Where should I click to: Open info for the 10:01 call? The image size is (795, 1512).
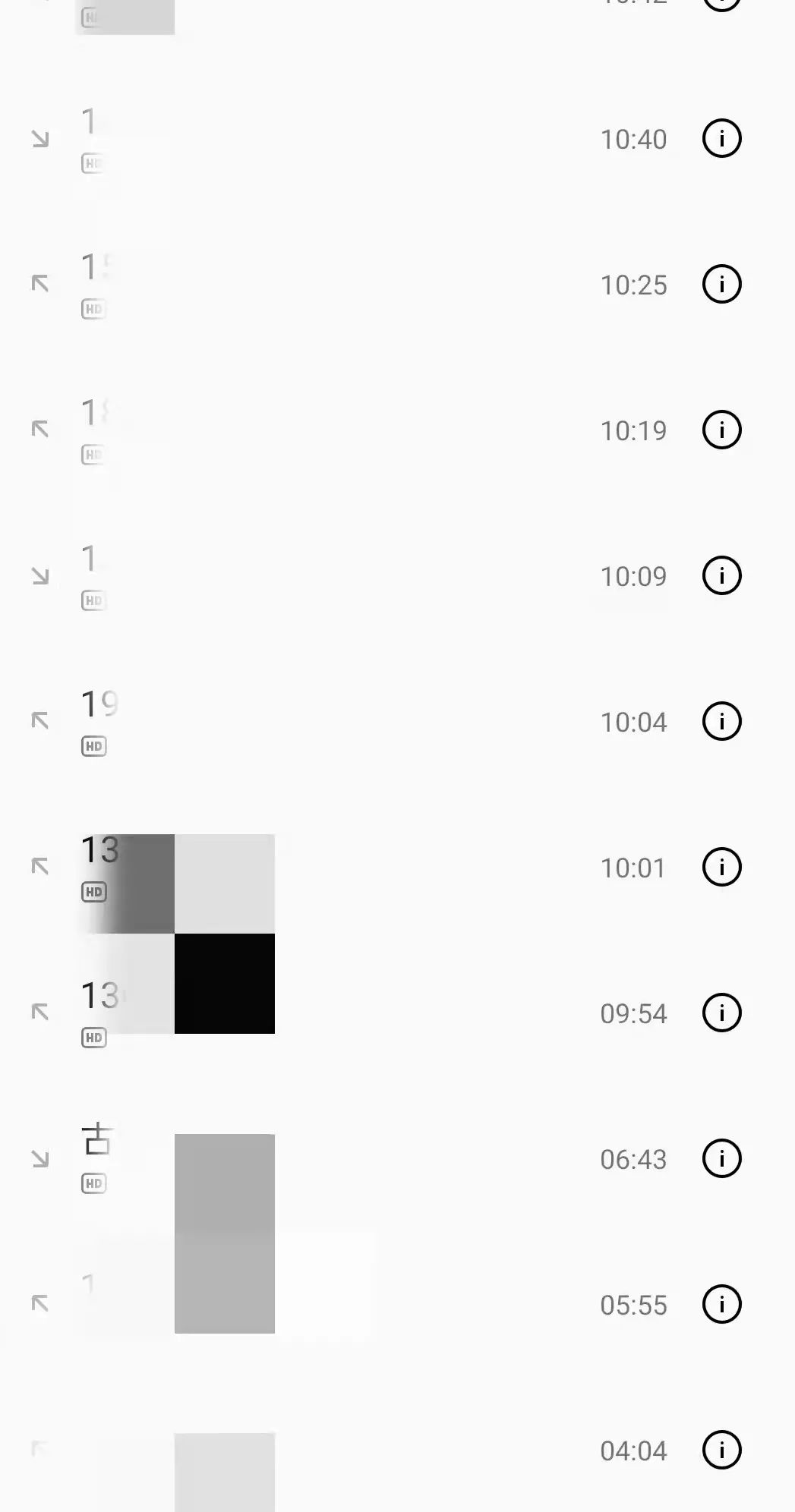tap(721, 867)
